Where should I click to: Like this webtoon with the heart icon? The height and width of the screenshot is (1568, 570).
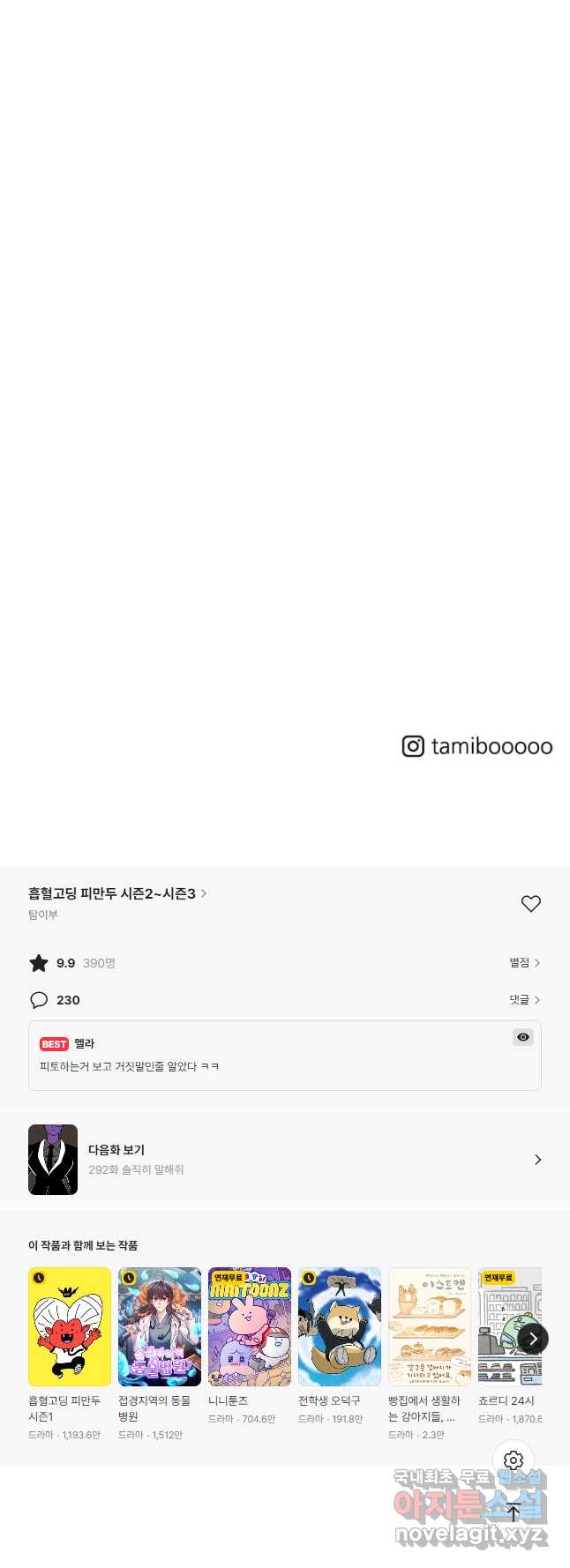[530, 903]
